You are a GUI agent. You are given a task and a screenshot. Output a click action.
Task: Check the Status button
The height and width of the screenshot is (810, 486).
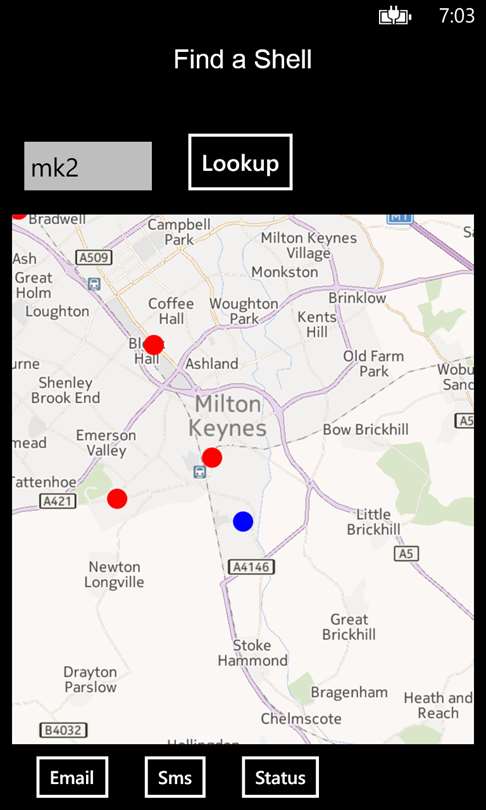[x=280, y=777]
